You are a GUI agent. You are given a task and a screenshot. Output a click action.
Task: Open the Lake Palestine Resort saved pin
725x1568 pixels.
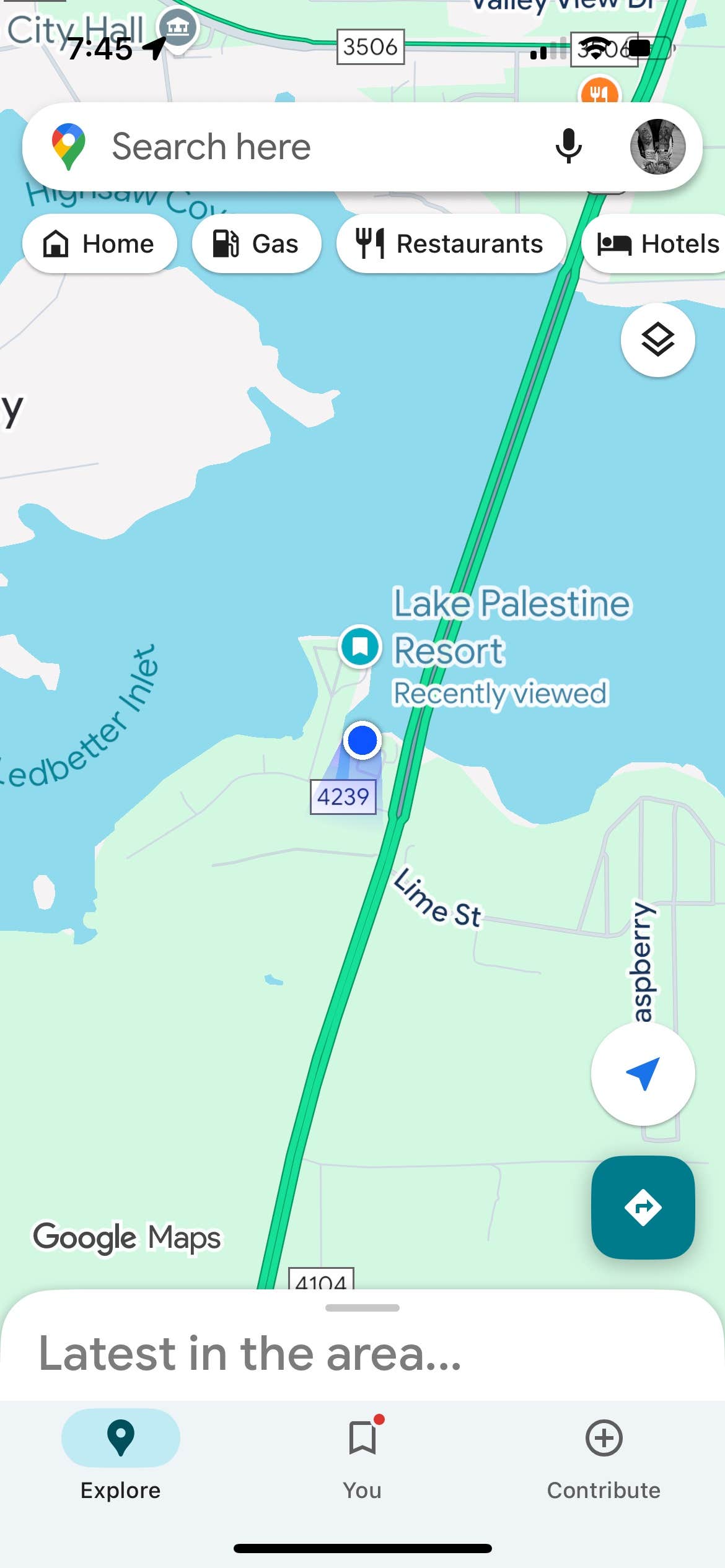360,646
